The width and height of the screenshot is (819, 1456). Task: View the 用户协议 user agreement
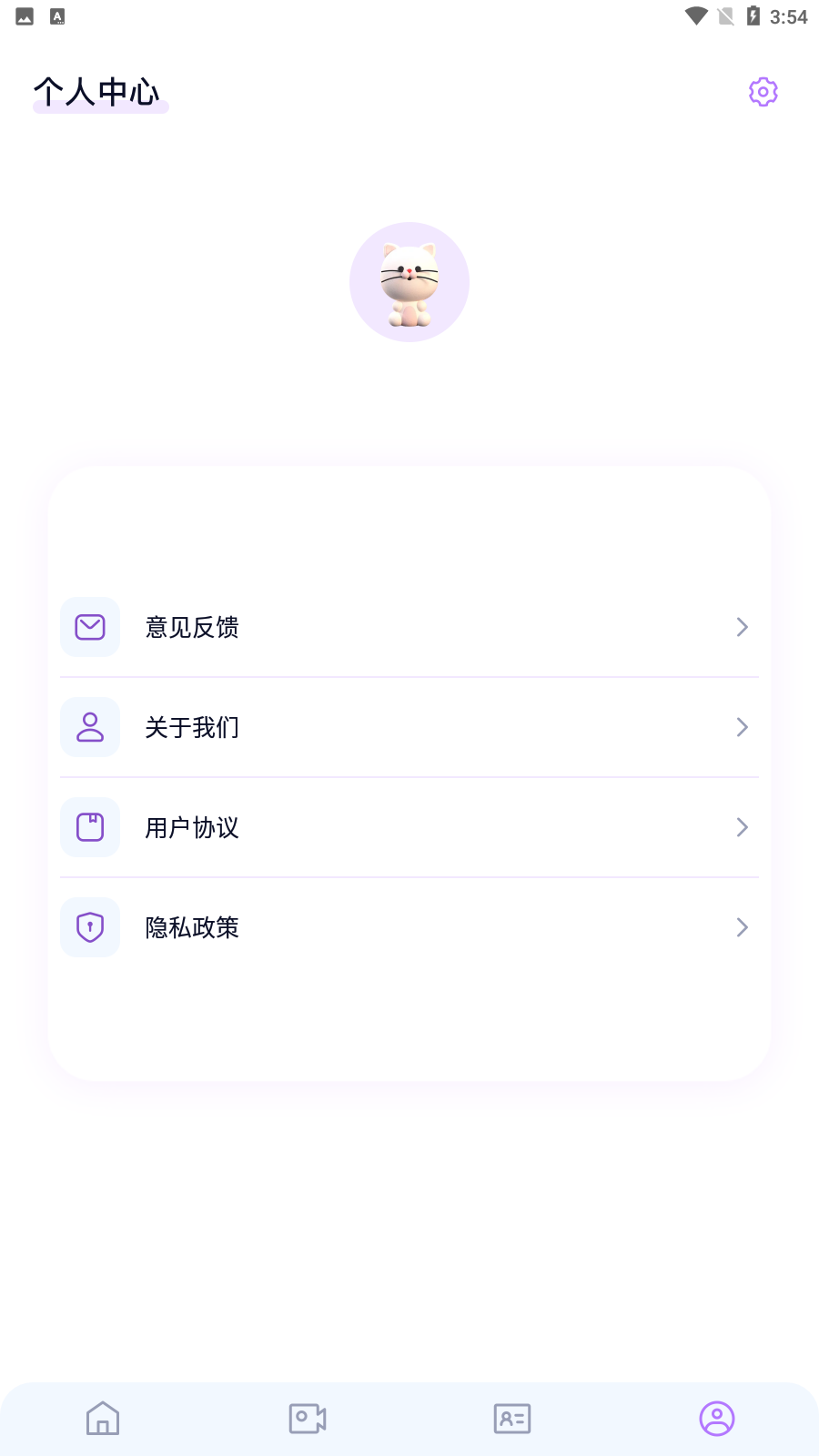409,827
